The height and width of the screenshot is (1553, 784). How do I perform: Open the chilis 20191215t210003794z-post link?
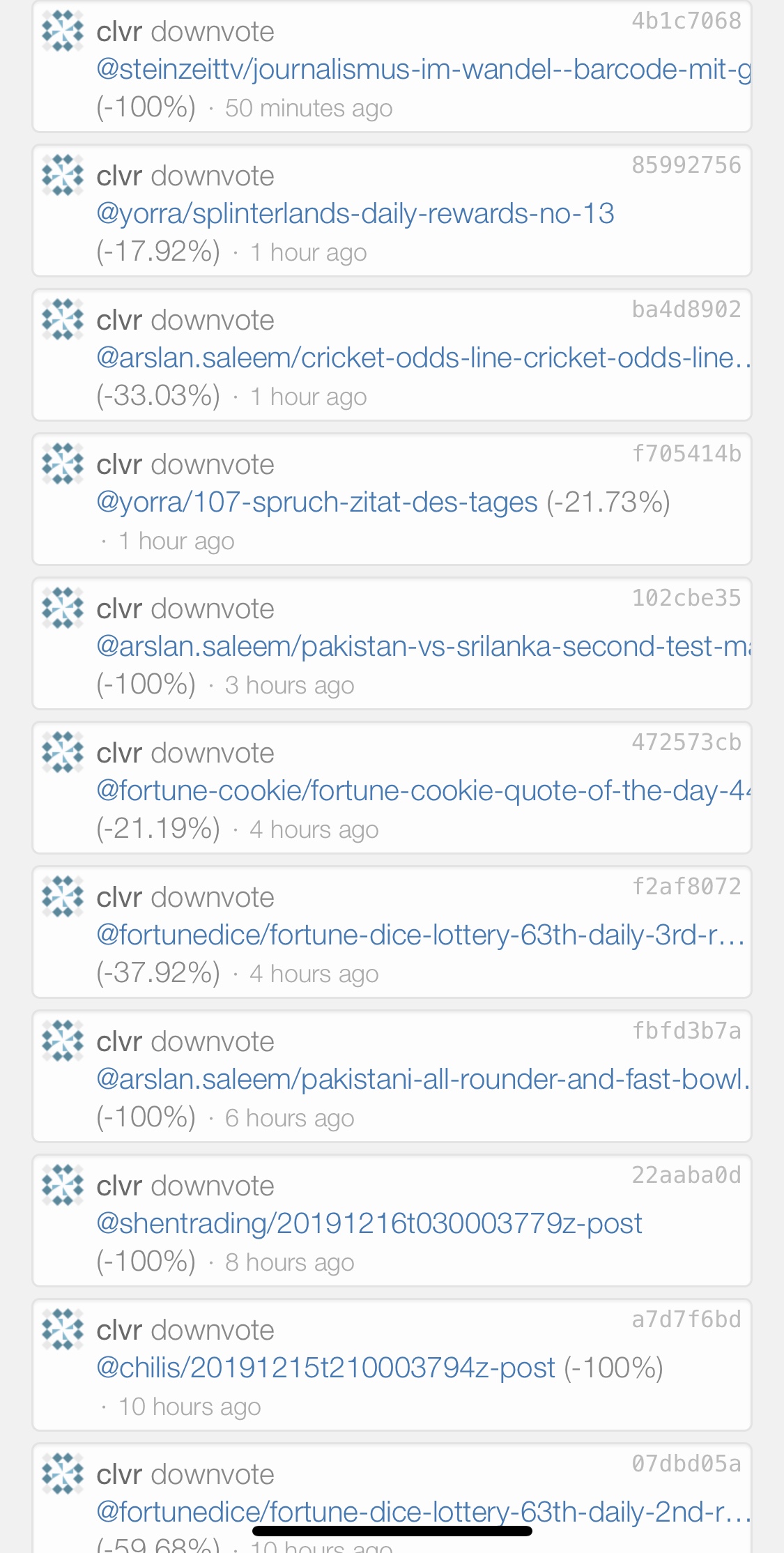click(326, 1368)
